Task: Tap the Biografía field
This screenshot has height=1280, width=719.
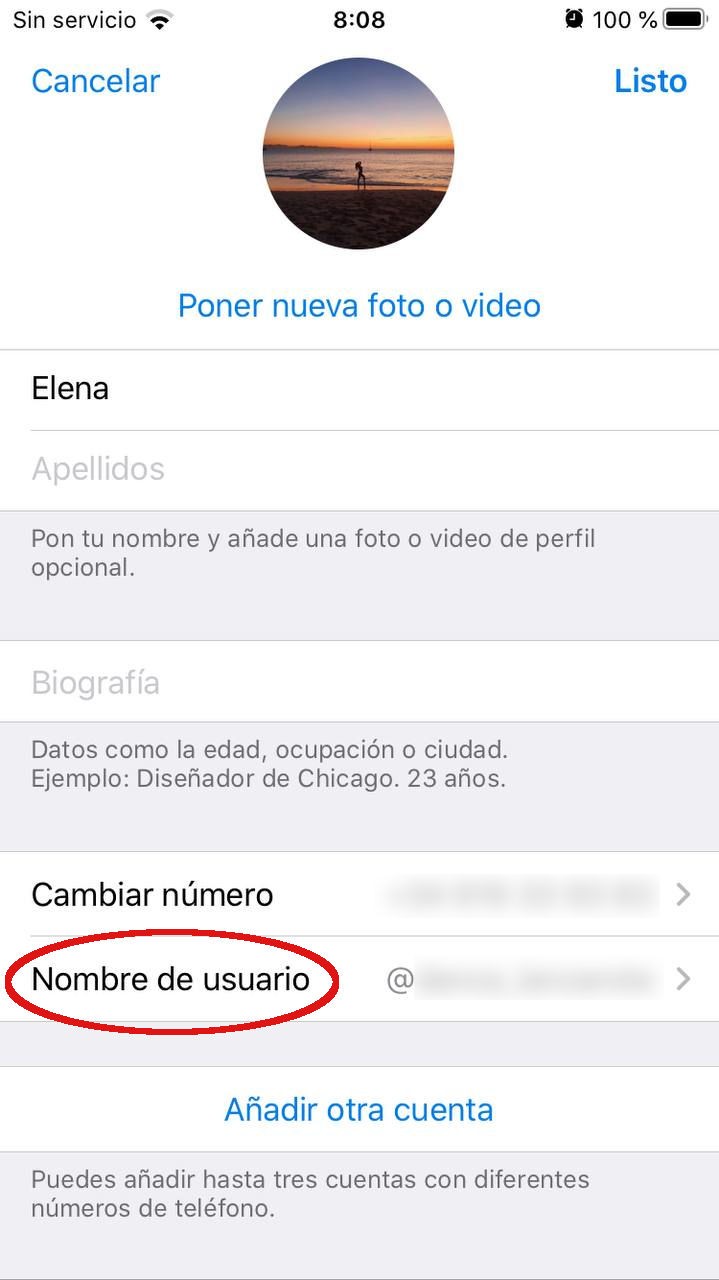Action: 360,683
